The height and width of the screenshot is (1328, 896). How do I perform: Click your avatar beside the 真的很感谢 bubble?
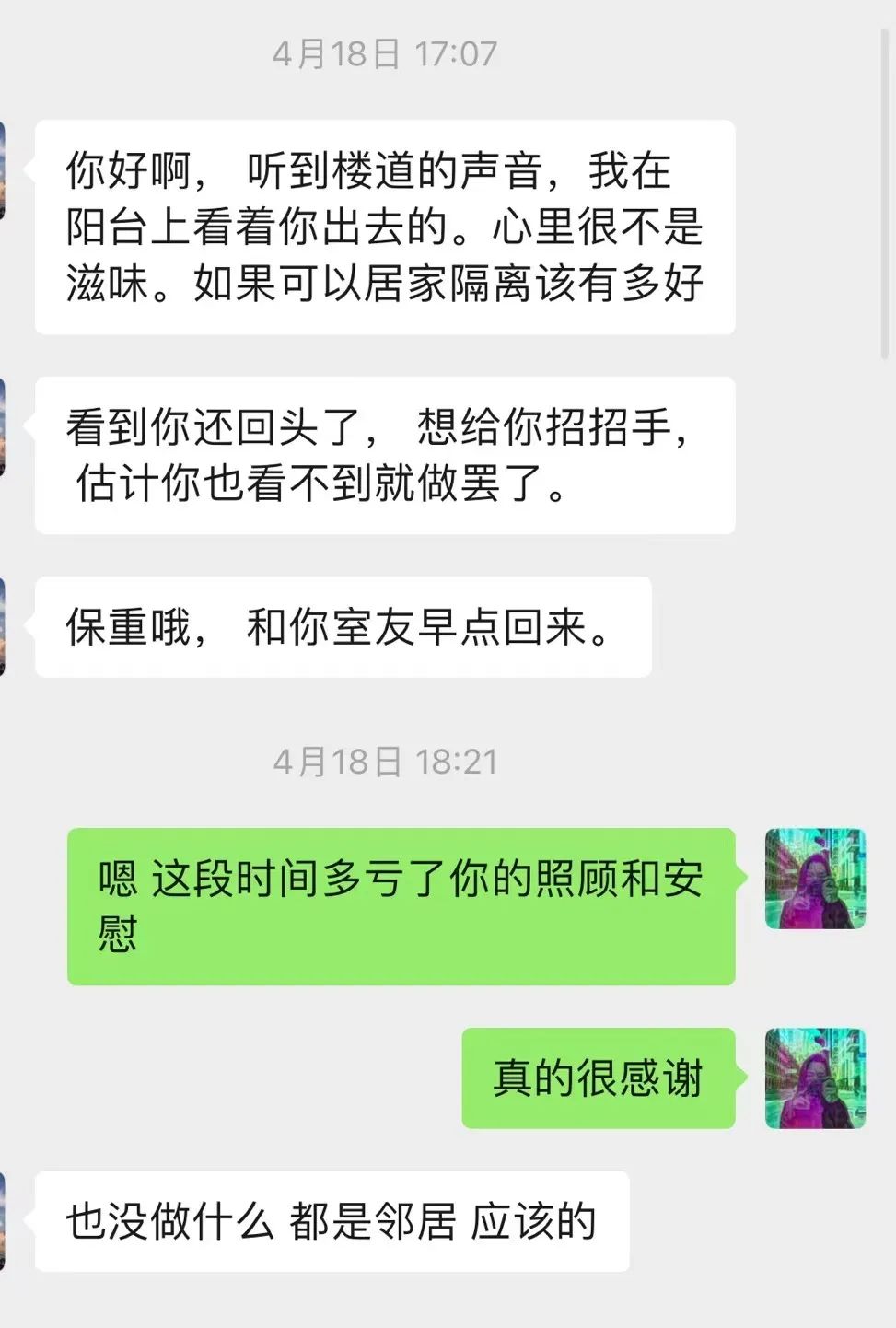point(814,1078)
